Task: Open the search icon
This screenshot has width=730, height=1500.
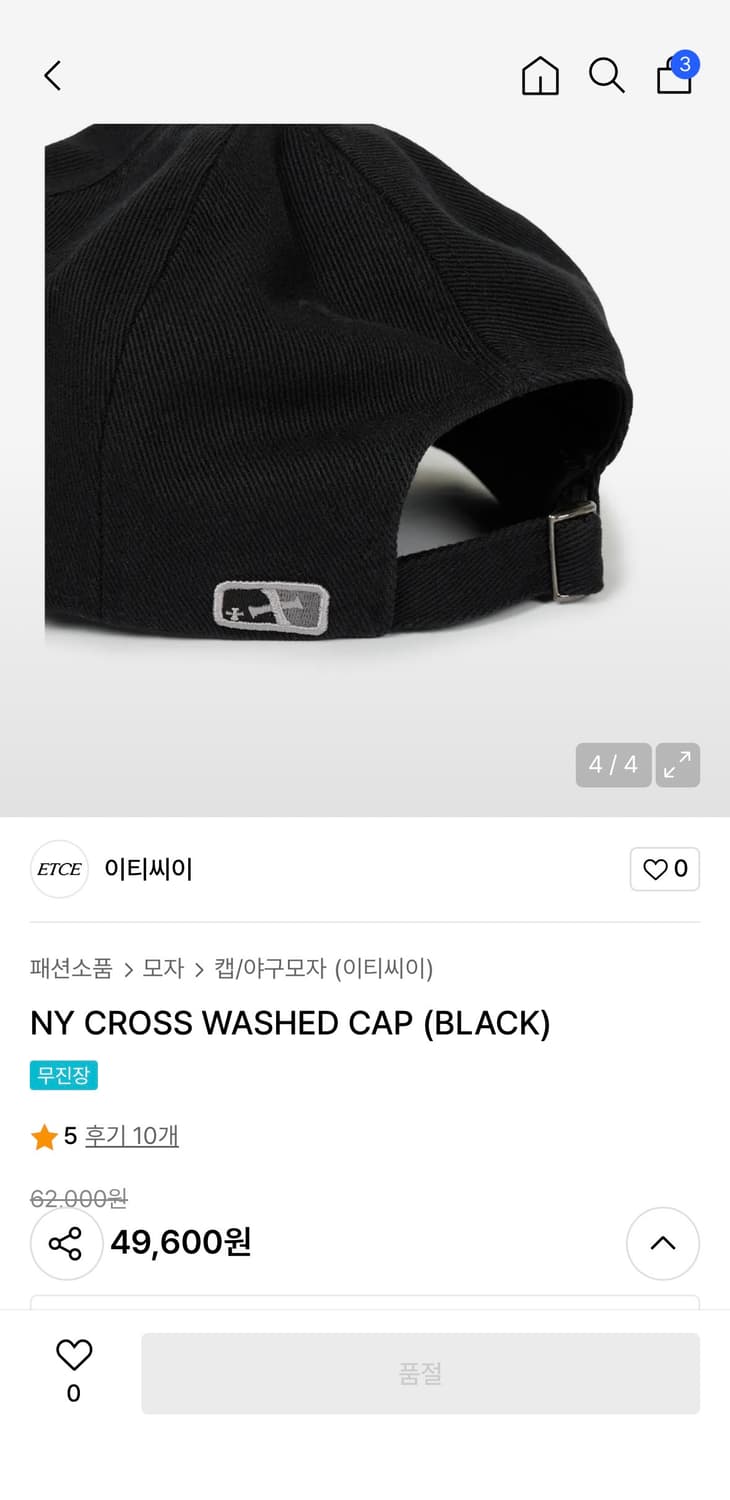Action: pyautogui.click(x=607, y=76)
